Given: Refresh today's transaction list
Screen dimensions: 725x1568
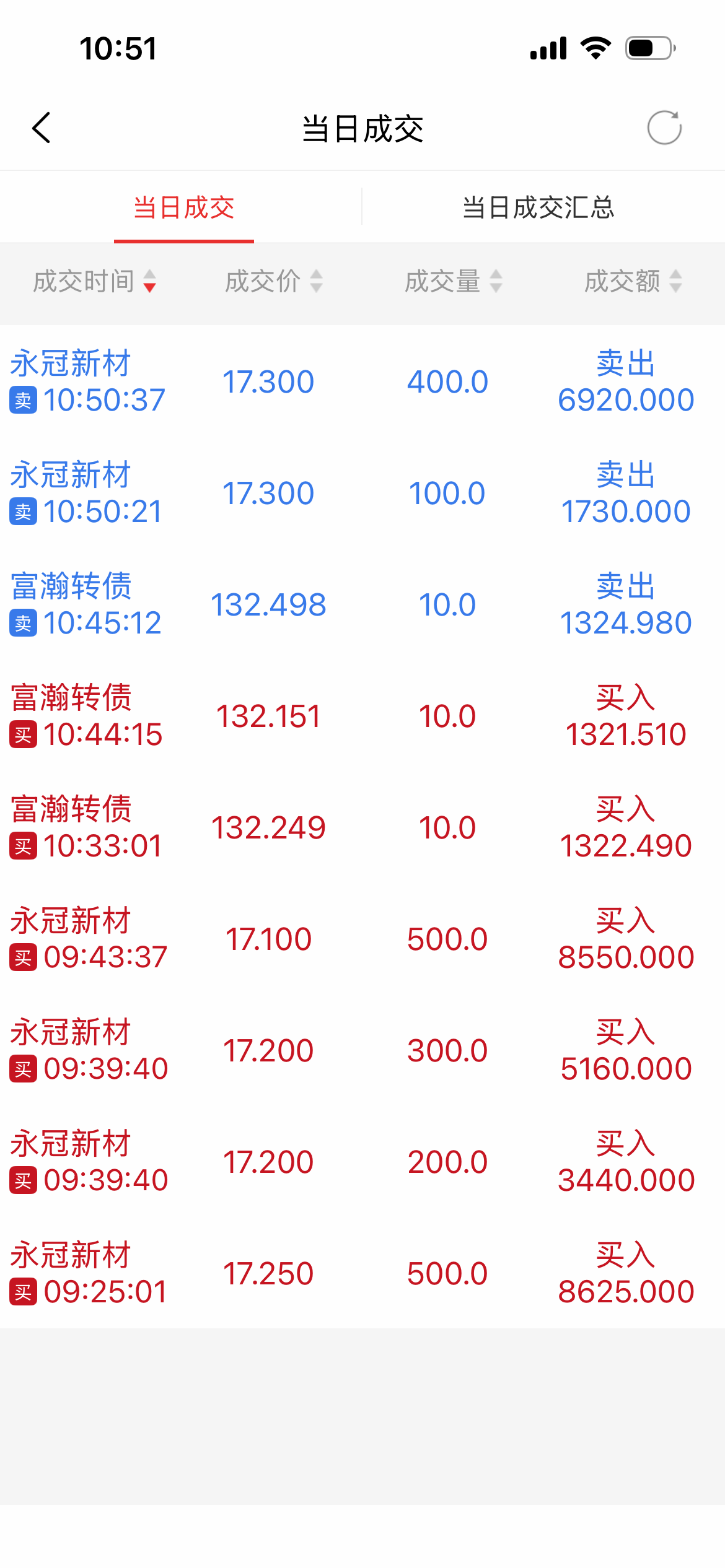Looking at the screenshot, I should pos(664,128).
